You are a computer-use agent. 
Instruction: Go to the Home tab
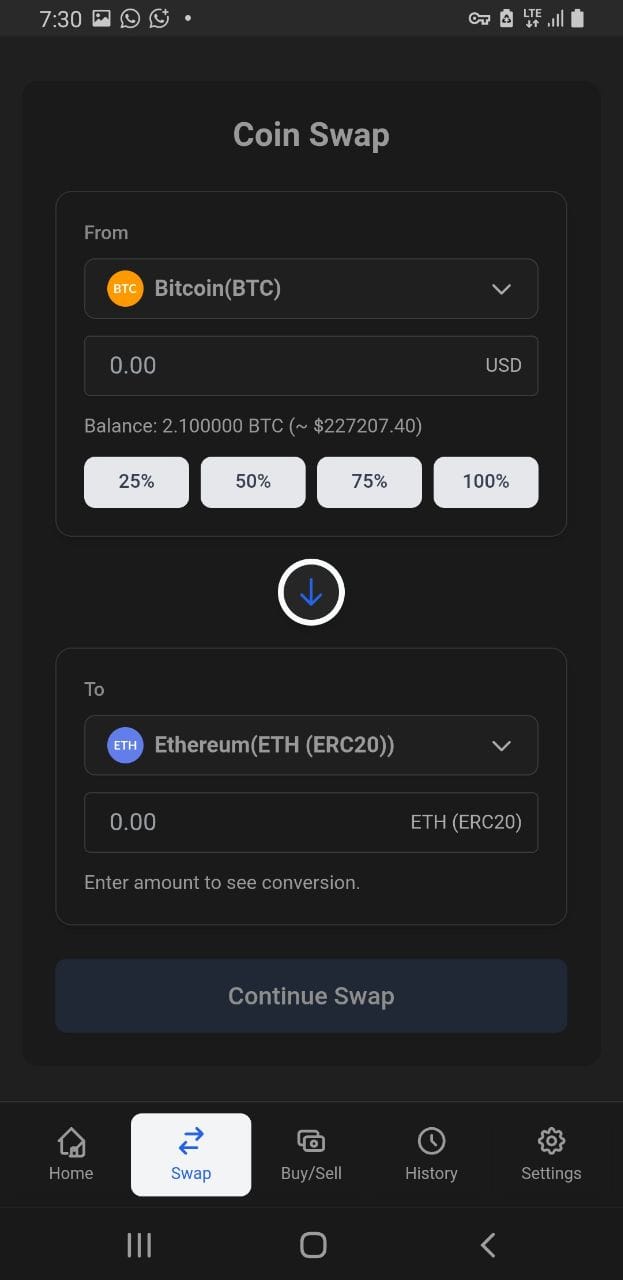71,1154
